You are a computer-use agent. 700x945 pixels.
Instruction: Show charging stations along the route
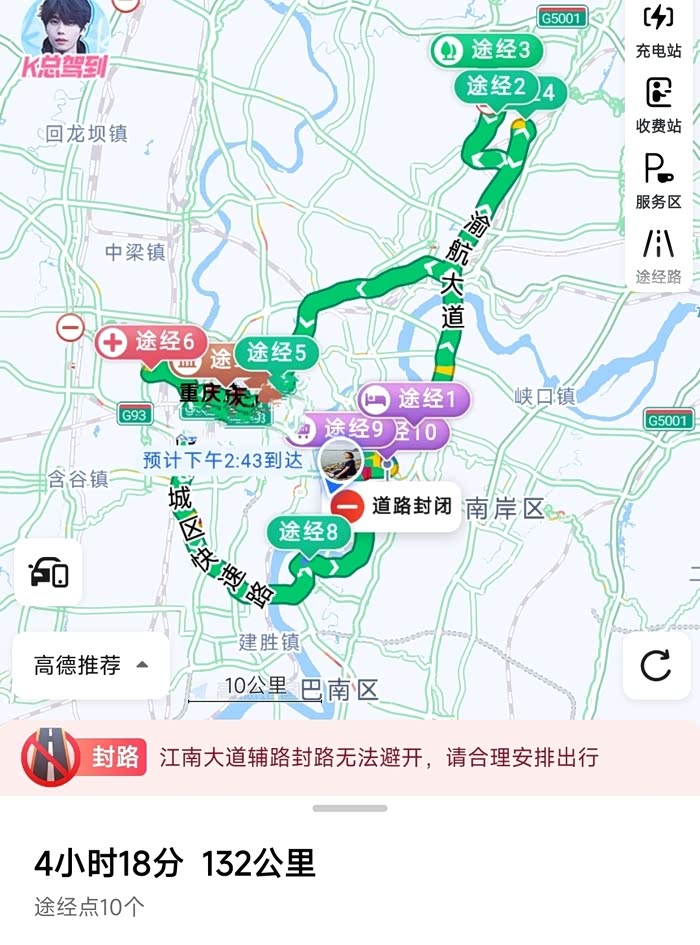pos(658,30)
